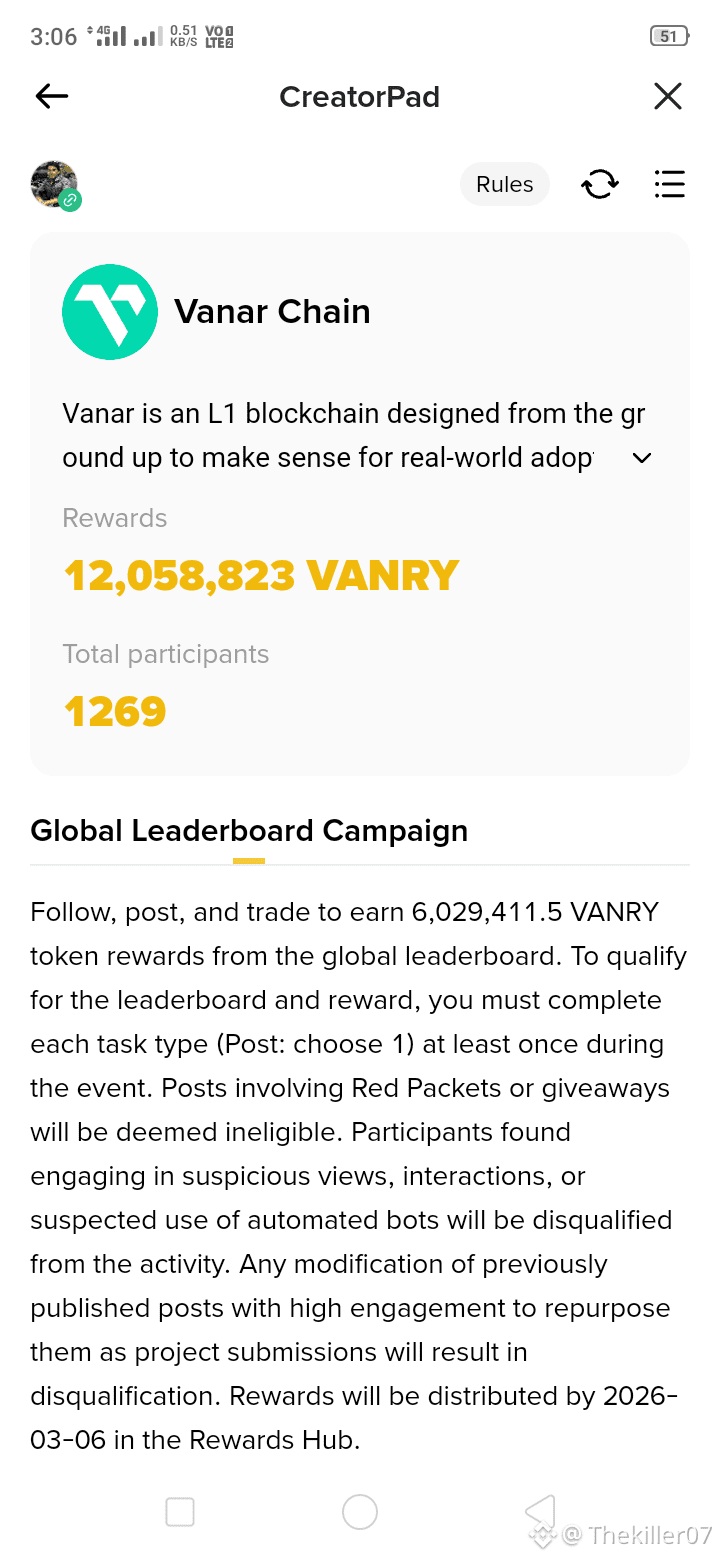Expand the Vanar Chain description

click(642, 458)
